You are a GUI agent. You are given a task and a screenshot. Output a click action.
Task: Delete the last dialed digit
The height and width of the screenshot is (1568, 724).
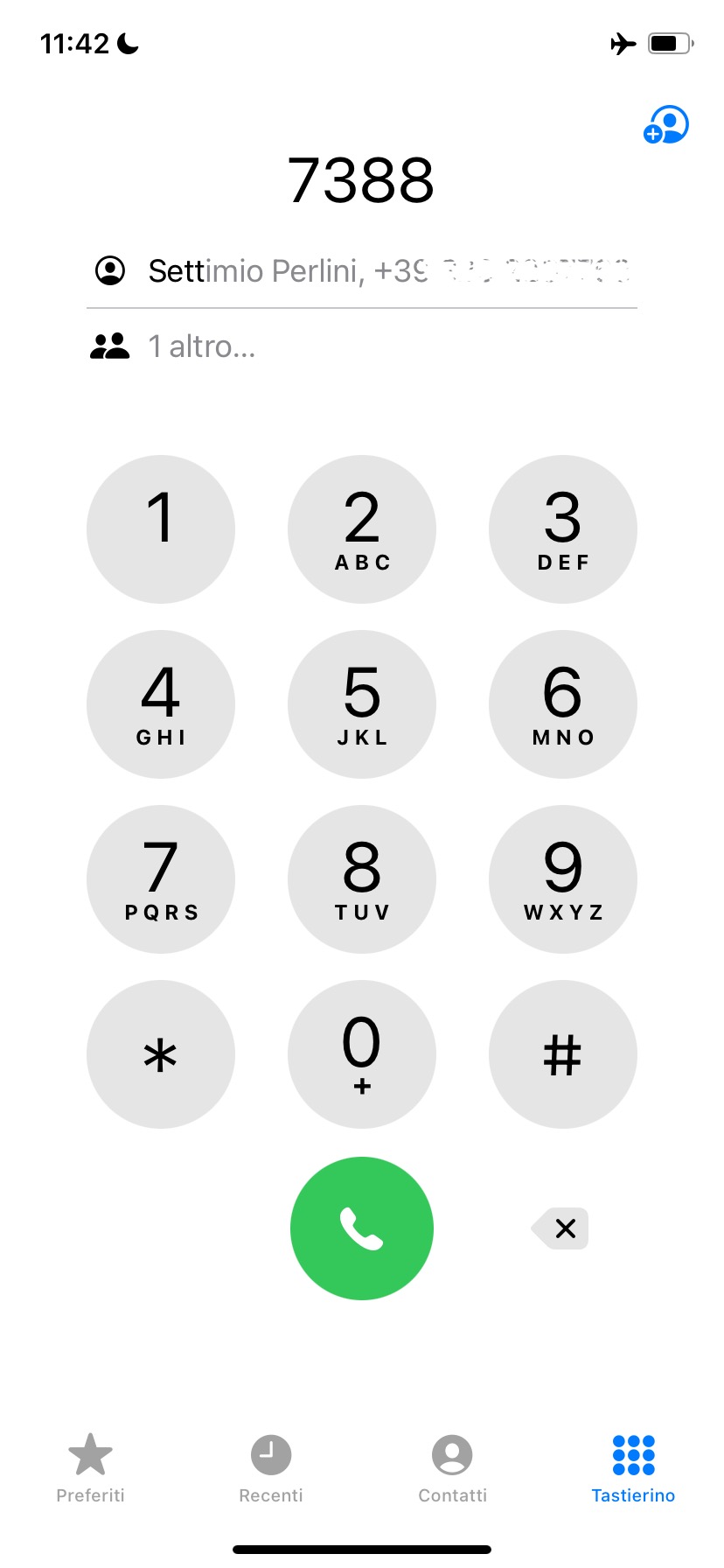(x=562, y=1228)
